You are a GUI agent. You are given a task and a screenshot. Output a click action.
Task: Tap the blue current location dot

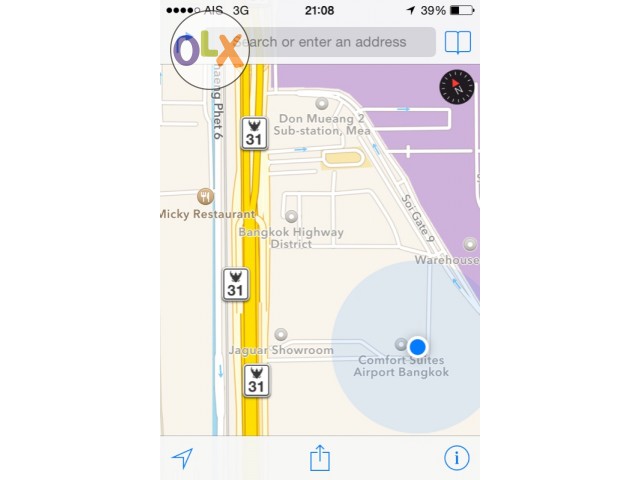point(419,345)
